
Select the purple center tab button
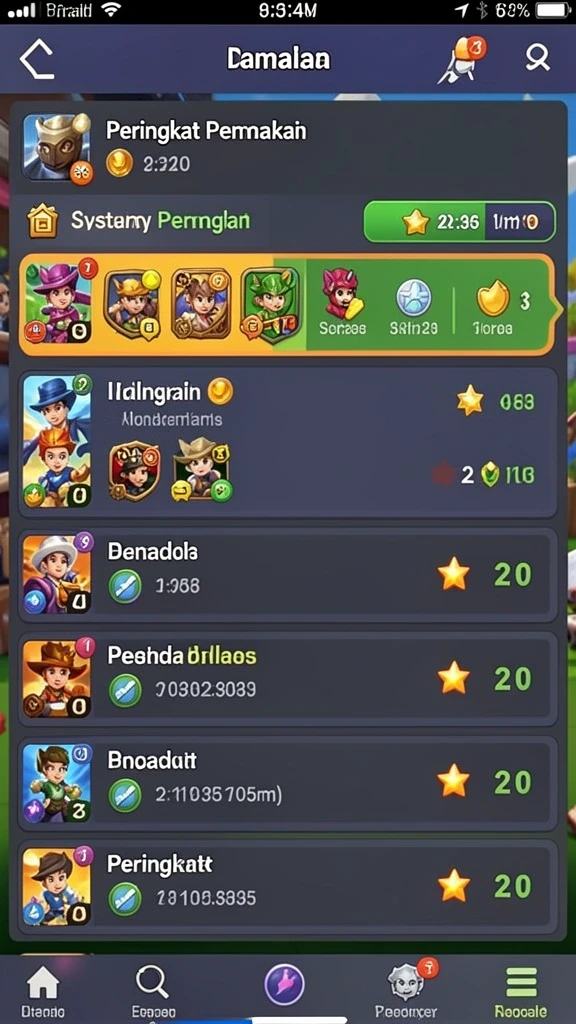click(284, 984)
